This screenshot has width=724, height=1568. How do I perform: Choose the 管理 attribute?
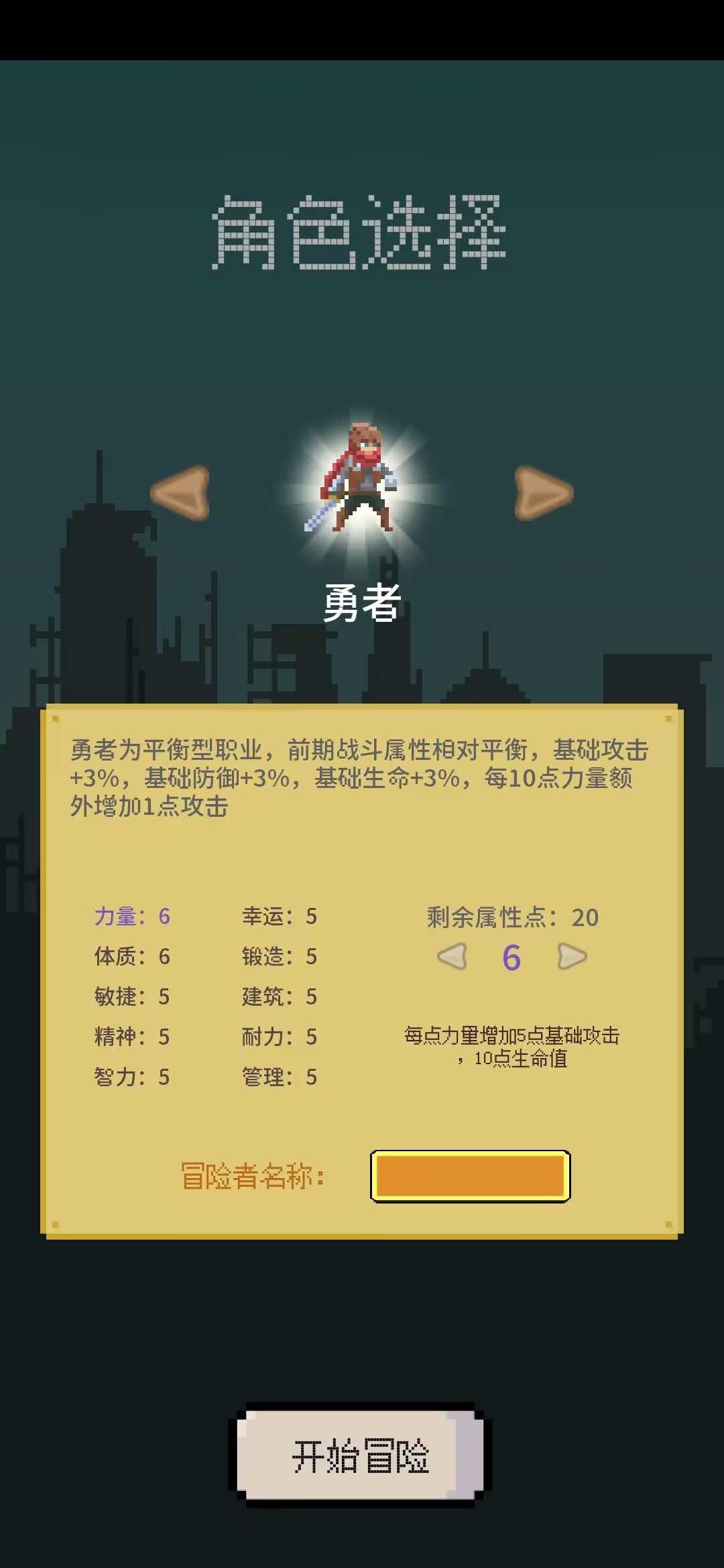(x=279, y=1077)
